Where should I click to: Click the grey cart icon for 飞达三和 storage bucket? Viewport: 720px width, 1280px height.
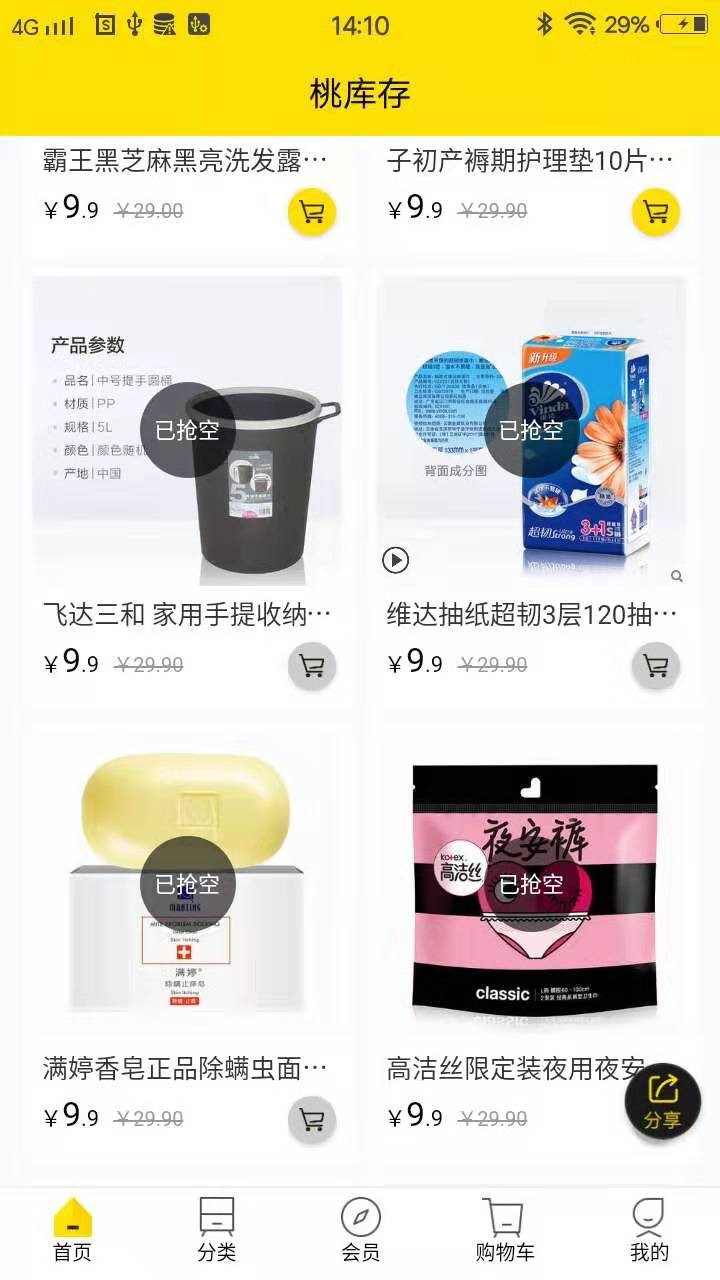click(311, 665)
